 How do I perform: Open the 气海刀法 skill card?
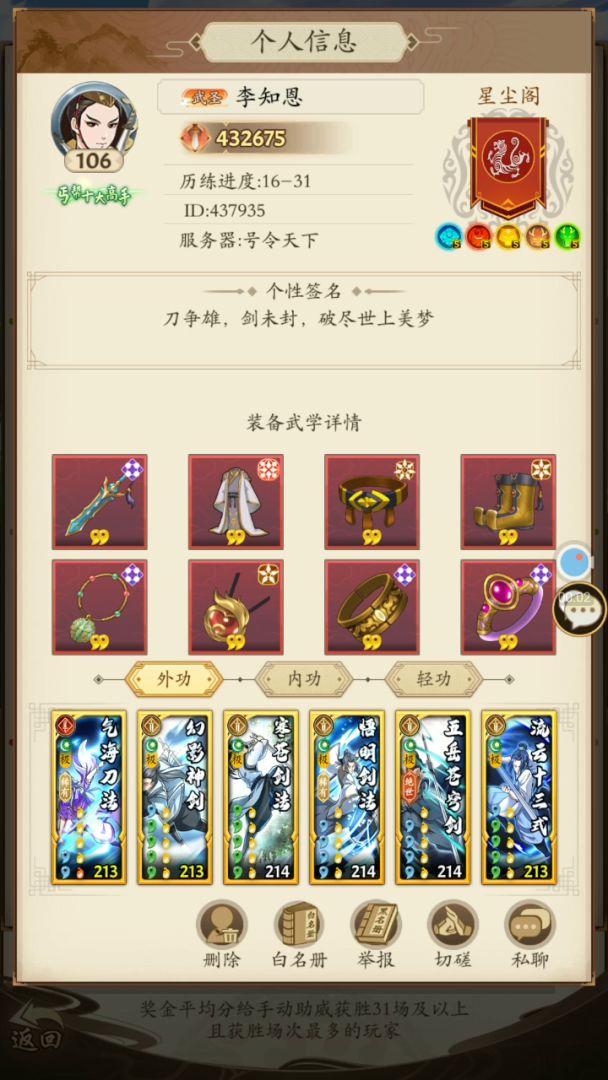[x=90, y=797]
